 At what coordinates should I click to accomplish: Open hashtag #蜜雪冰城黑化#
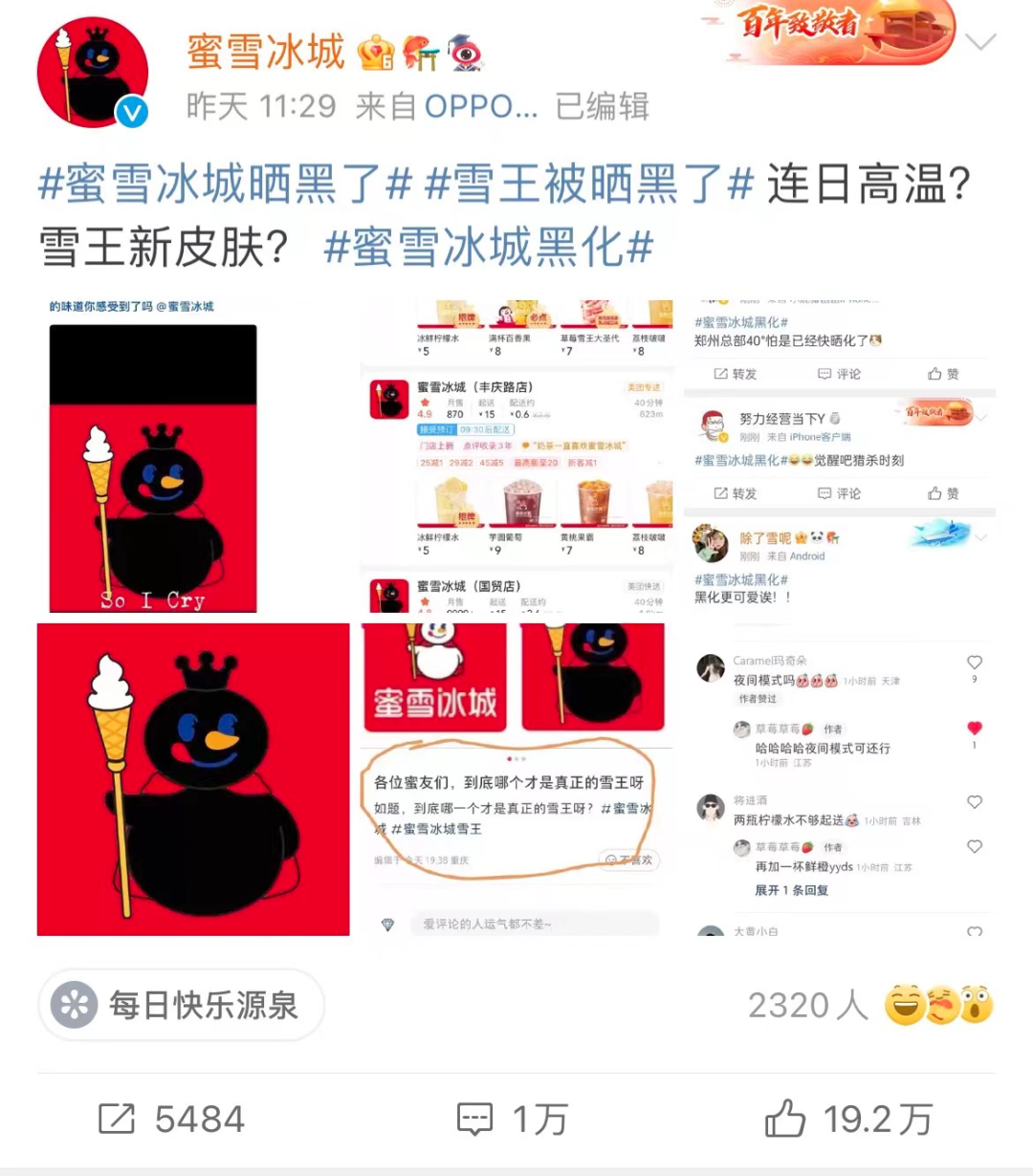coord(489,248)
